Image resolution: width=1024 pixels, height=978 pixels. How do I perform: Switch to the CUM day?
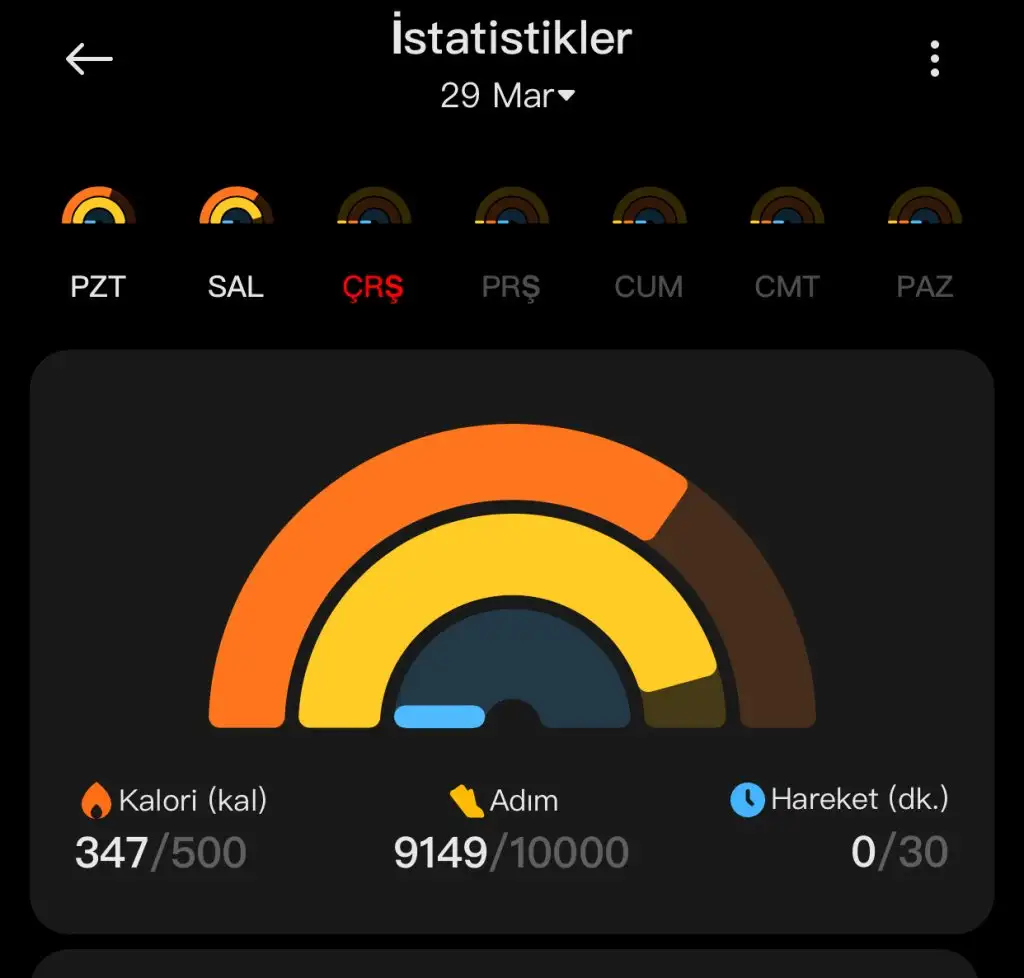click(649, 243)
